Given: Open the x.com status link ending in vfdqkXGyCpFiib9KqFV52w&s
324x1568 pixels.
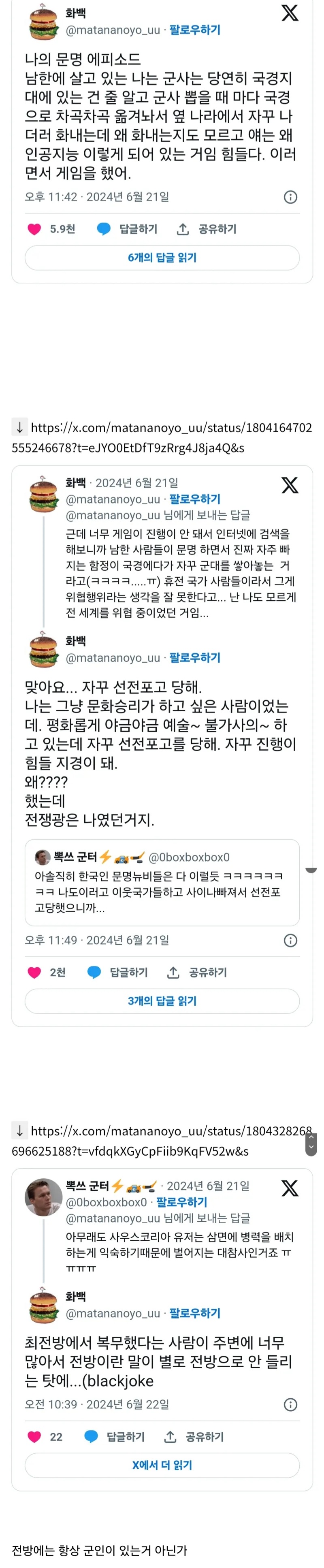Looking at the screenshot, I should [161, 1141].
